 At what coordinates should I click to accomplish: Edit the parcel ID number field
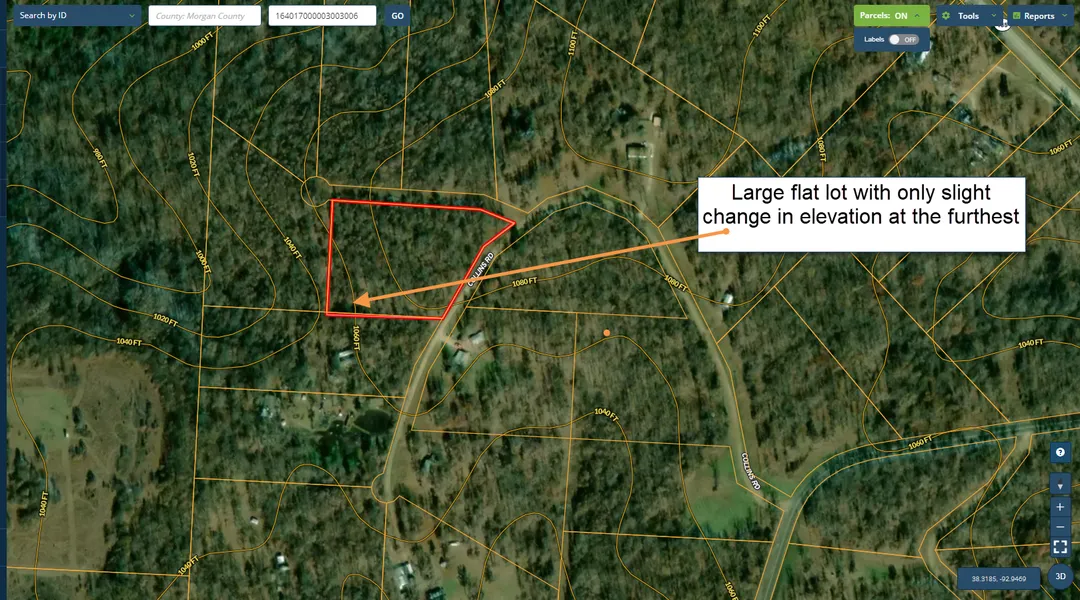click(322, 16)
